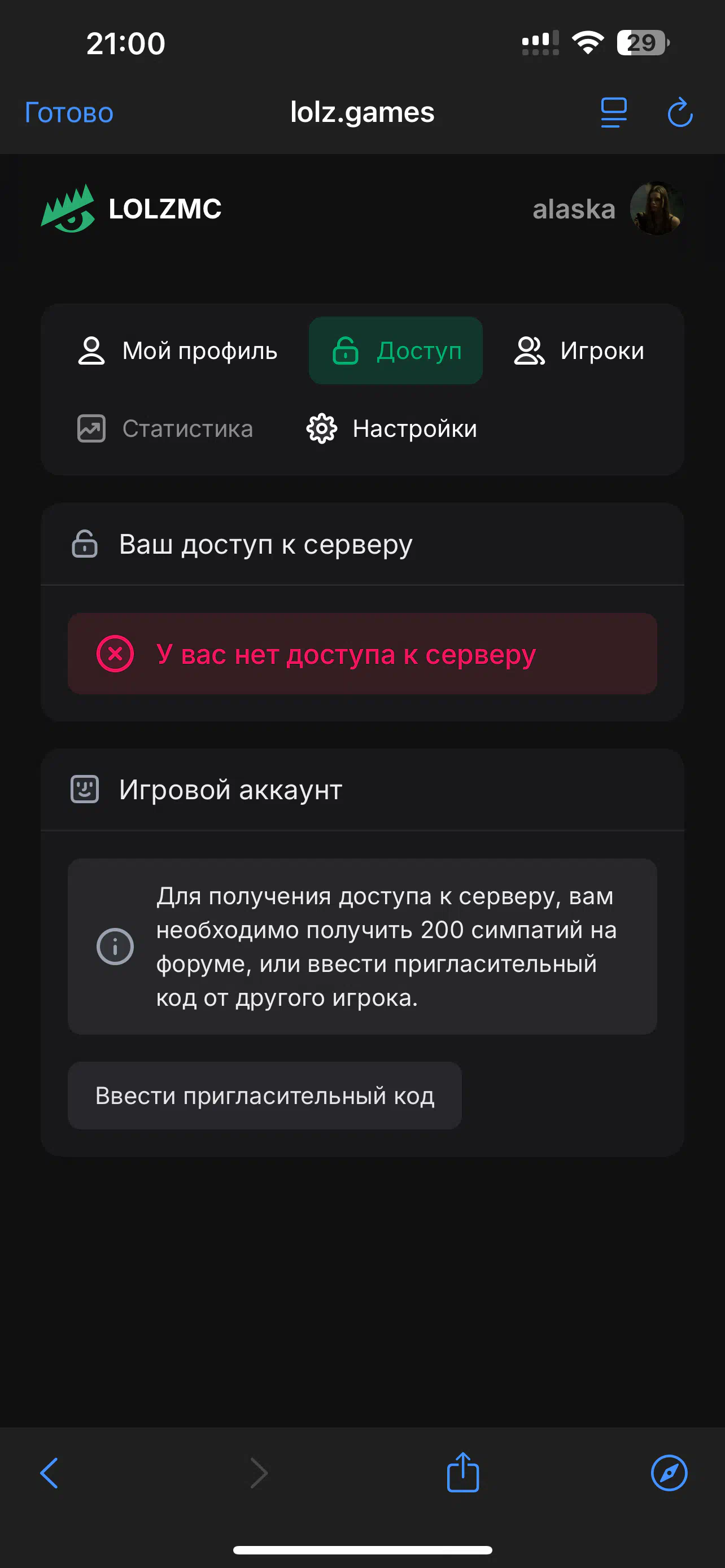Viewport: 725px width, 1568px height.
Task: Switch to the Статистика tab
Action: tap(165, 428)
